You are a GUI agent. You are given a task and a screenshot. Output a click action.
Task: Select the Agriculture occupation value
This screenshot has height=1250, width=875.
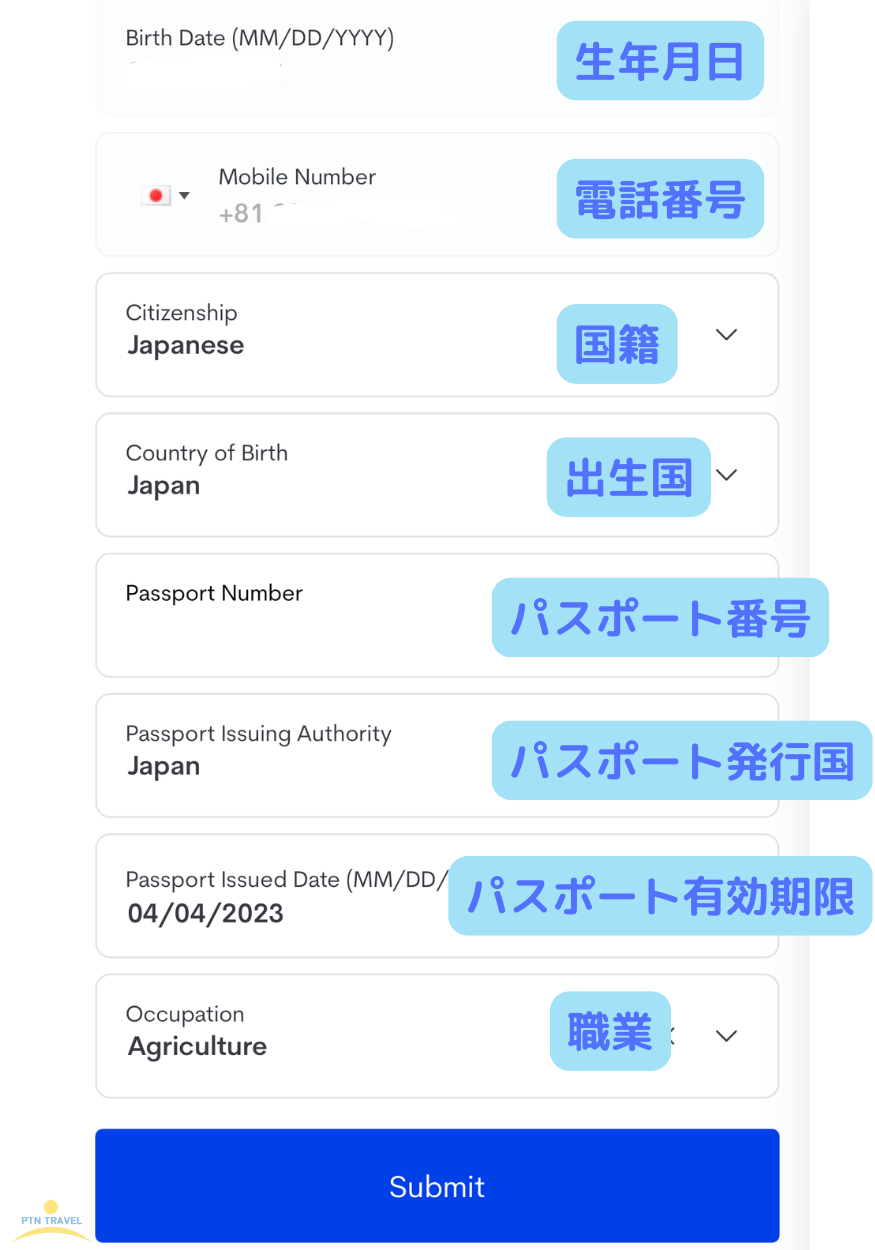[x=196, y=1047]
